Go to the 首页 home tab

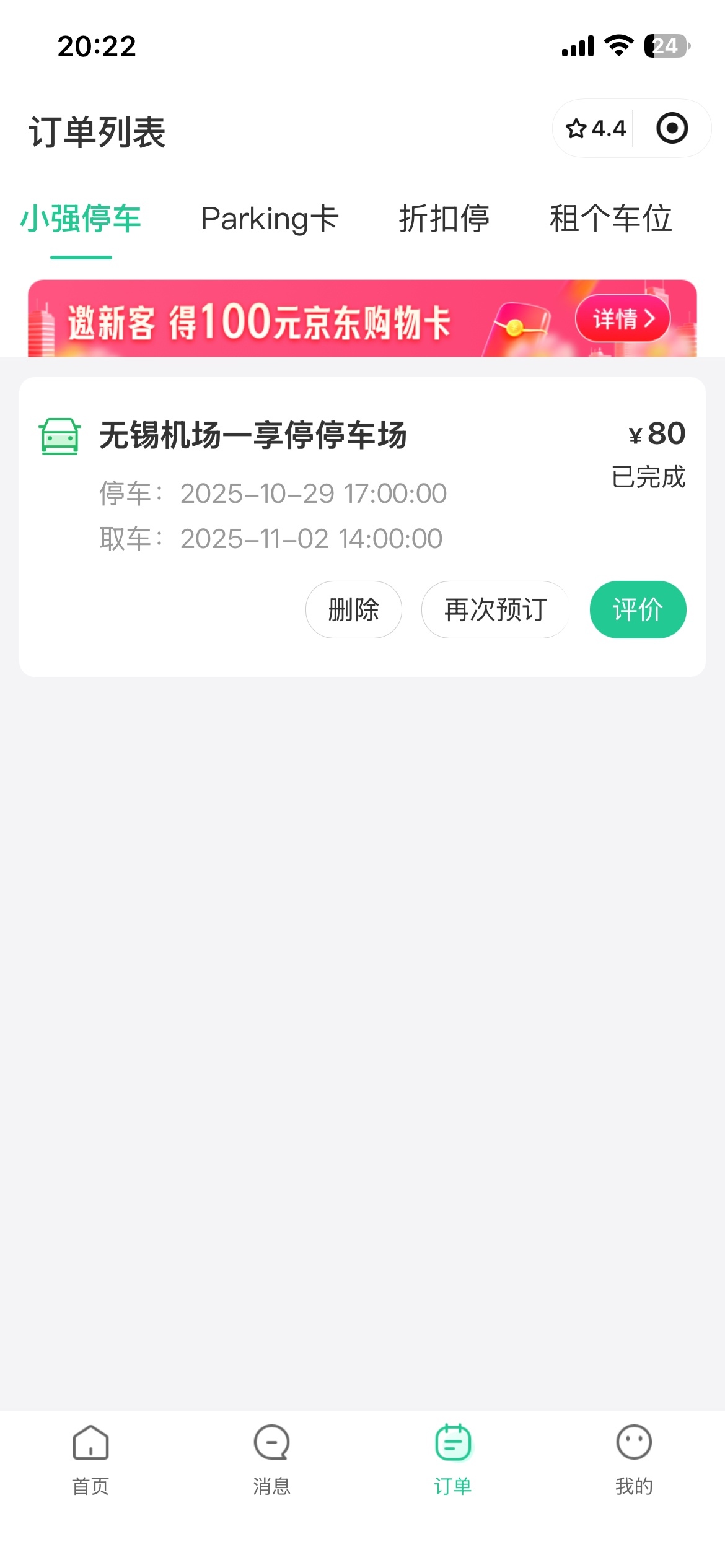[90, 1460]
